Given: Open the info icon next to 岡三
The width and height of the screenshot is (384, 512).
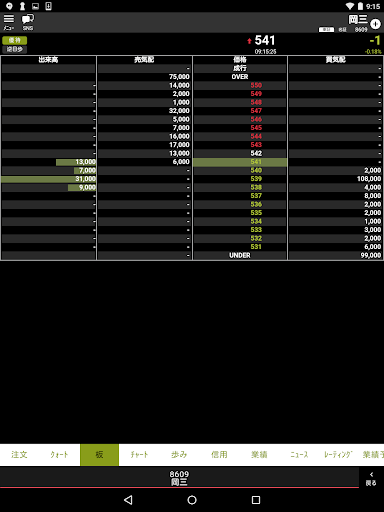Looking at the screenshot, I should pyautogui.click(x=375, y=24).
